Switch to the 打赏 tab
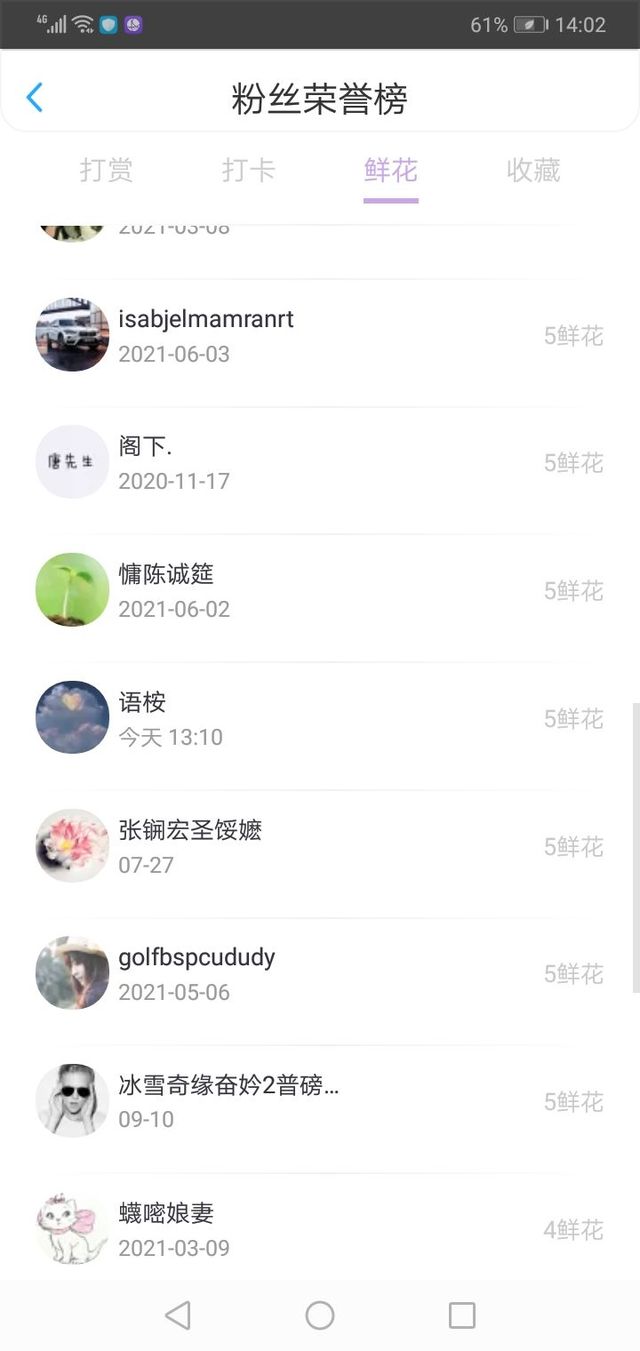The height and width of the screenshot is (1351, 640). tap(106, 171)
